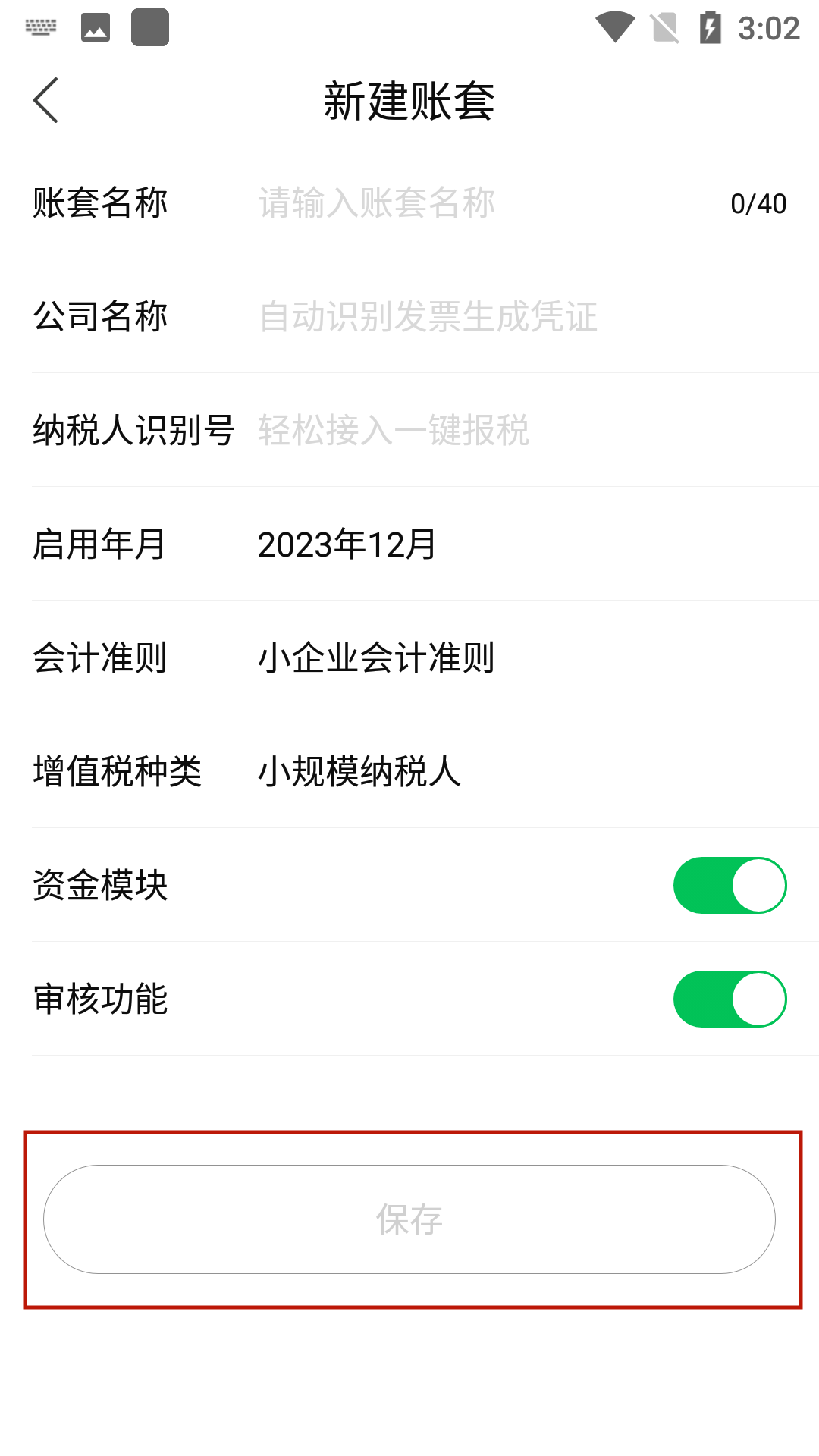Image resolution: width=819 pixels, height=1456 pixels.
Task: Tap the square app notification icon
Action: coord(149,27)
